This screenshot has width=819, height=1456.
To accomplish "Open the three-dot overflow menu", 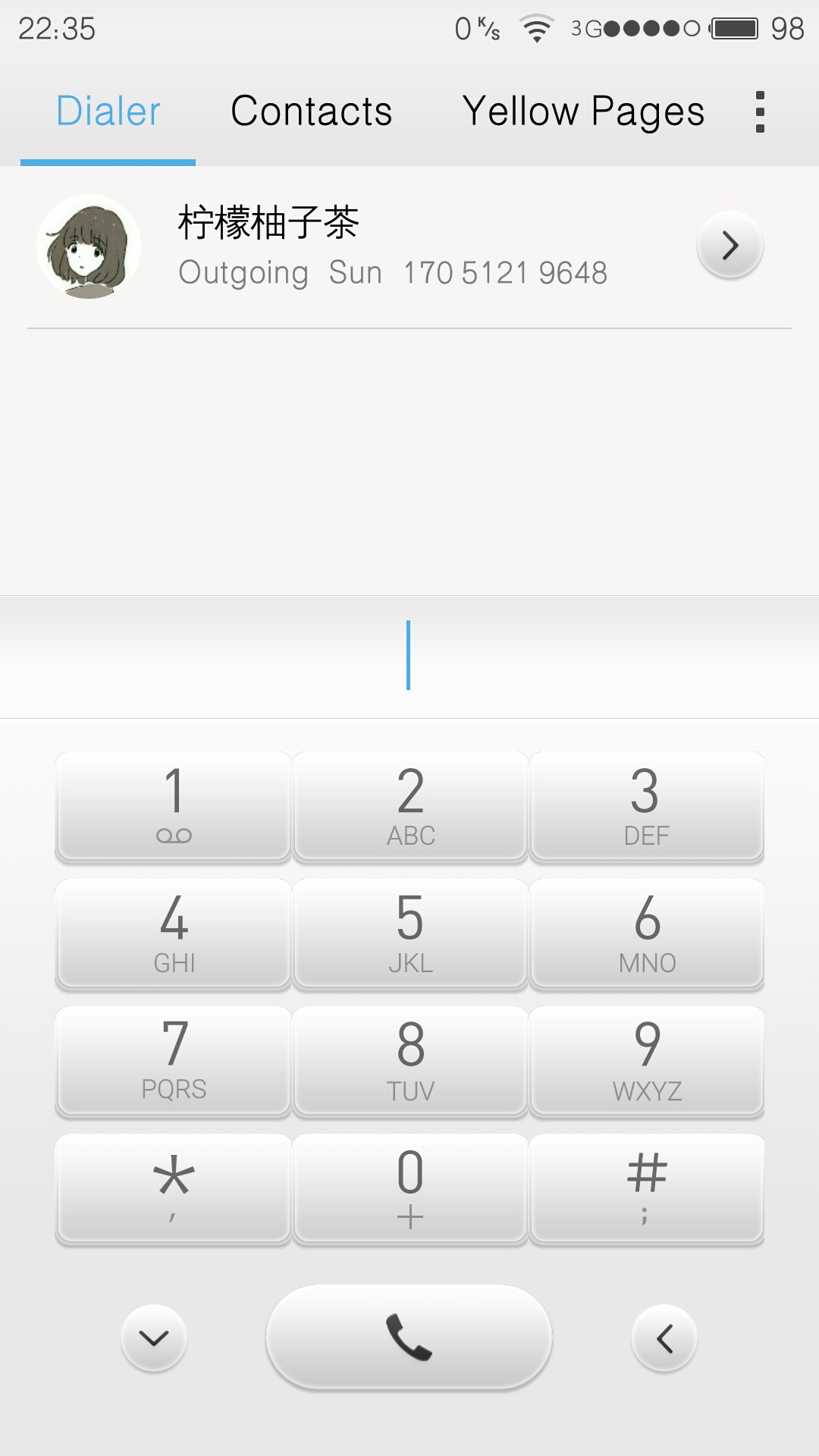I will 760,112.
